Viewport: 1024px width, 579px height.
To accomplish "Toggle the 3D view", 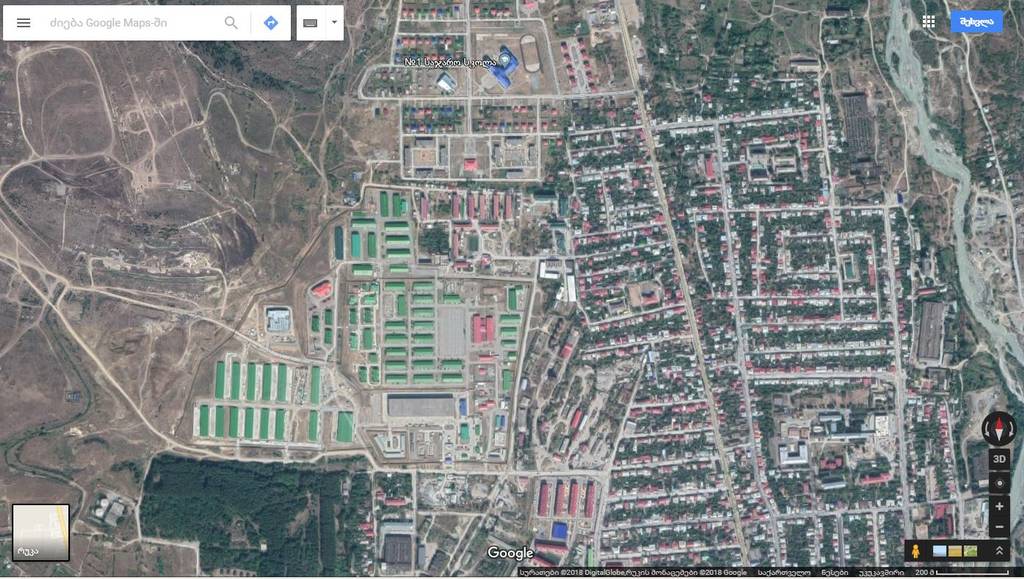I will pos(999,459).
